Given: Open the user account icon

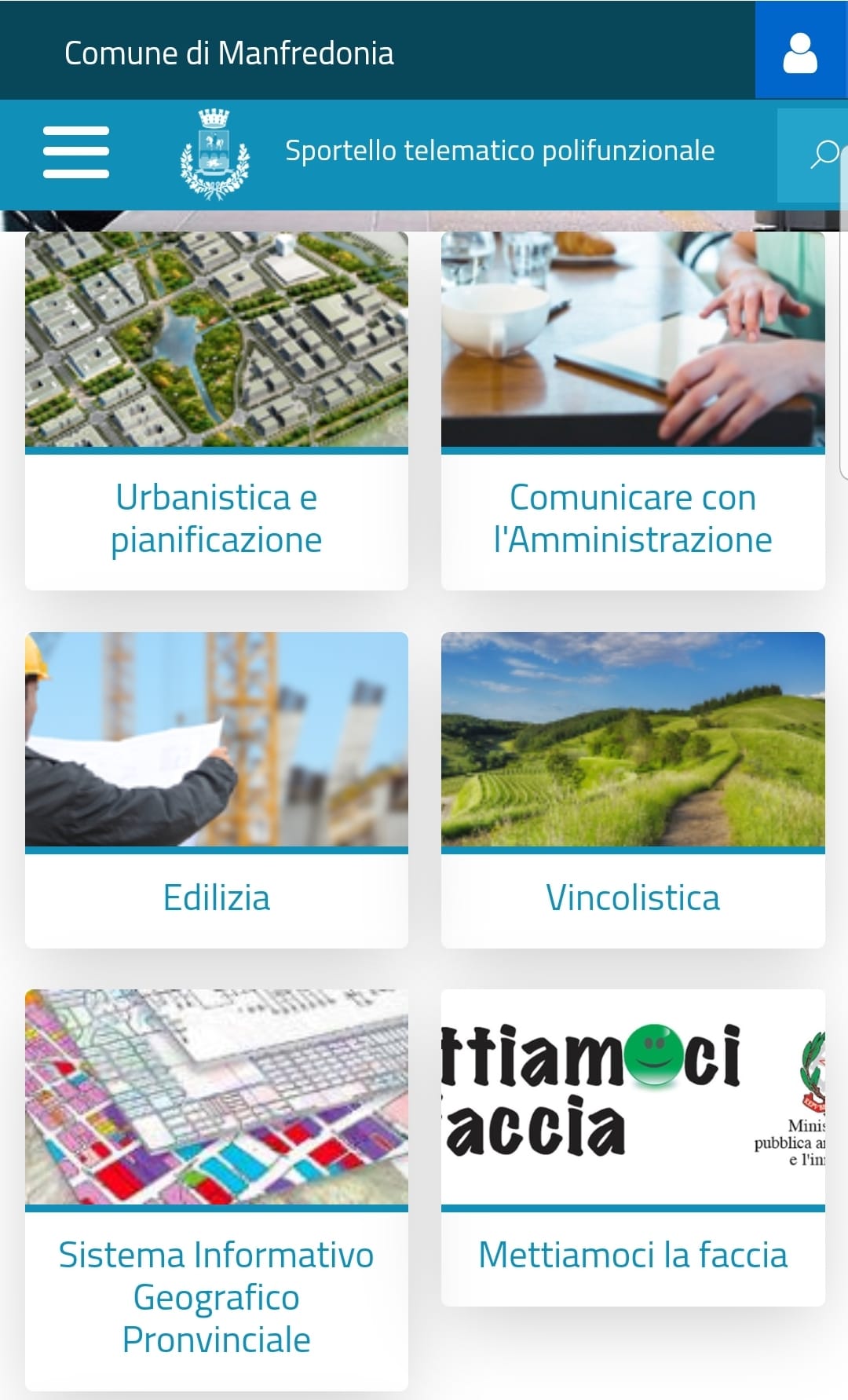Looking at the screenshot, I should pyautogui.click(x=800, y=52).
